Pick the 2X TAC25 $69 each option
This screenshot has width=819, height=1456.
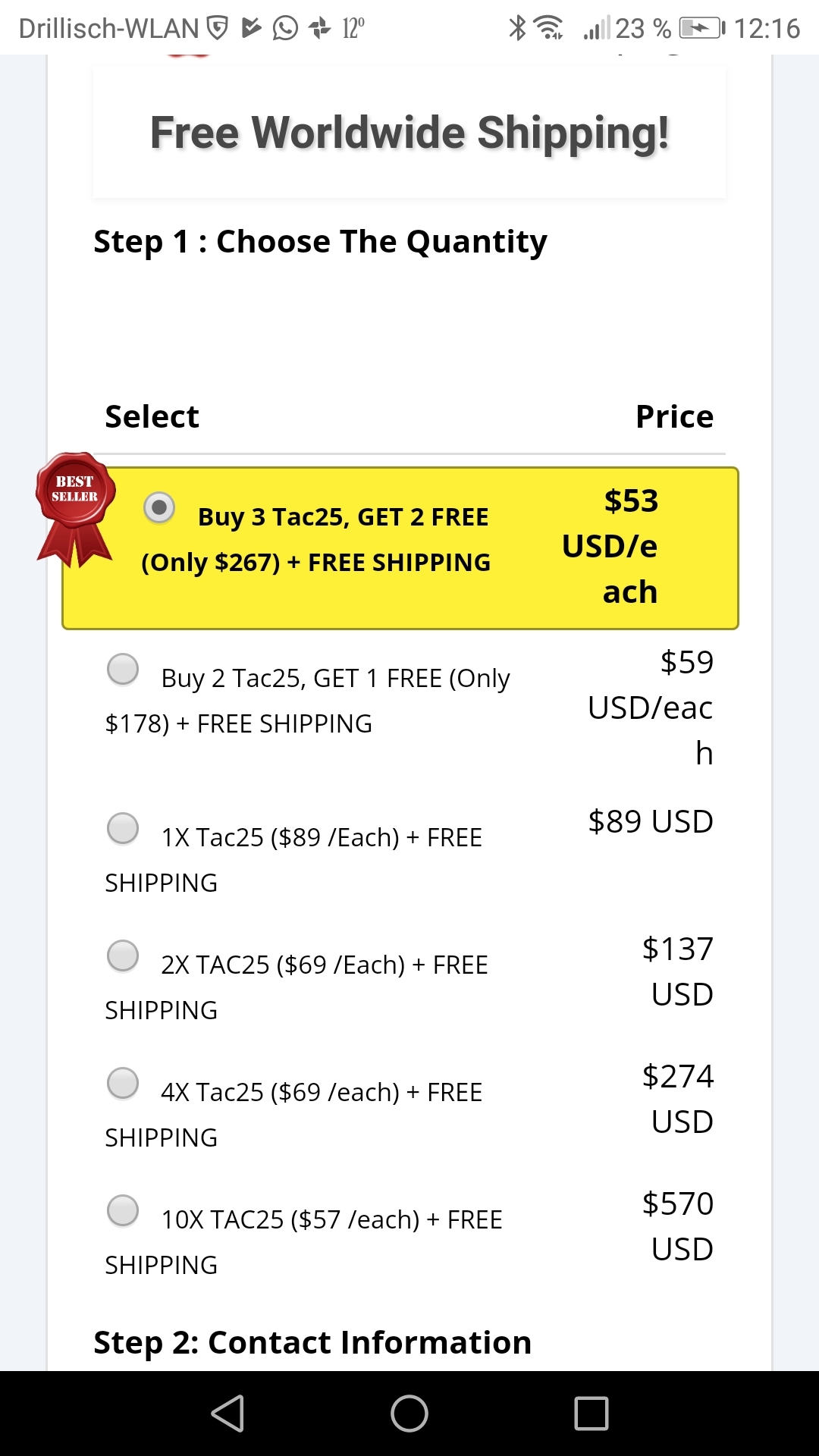[123, 955]
